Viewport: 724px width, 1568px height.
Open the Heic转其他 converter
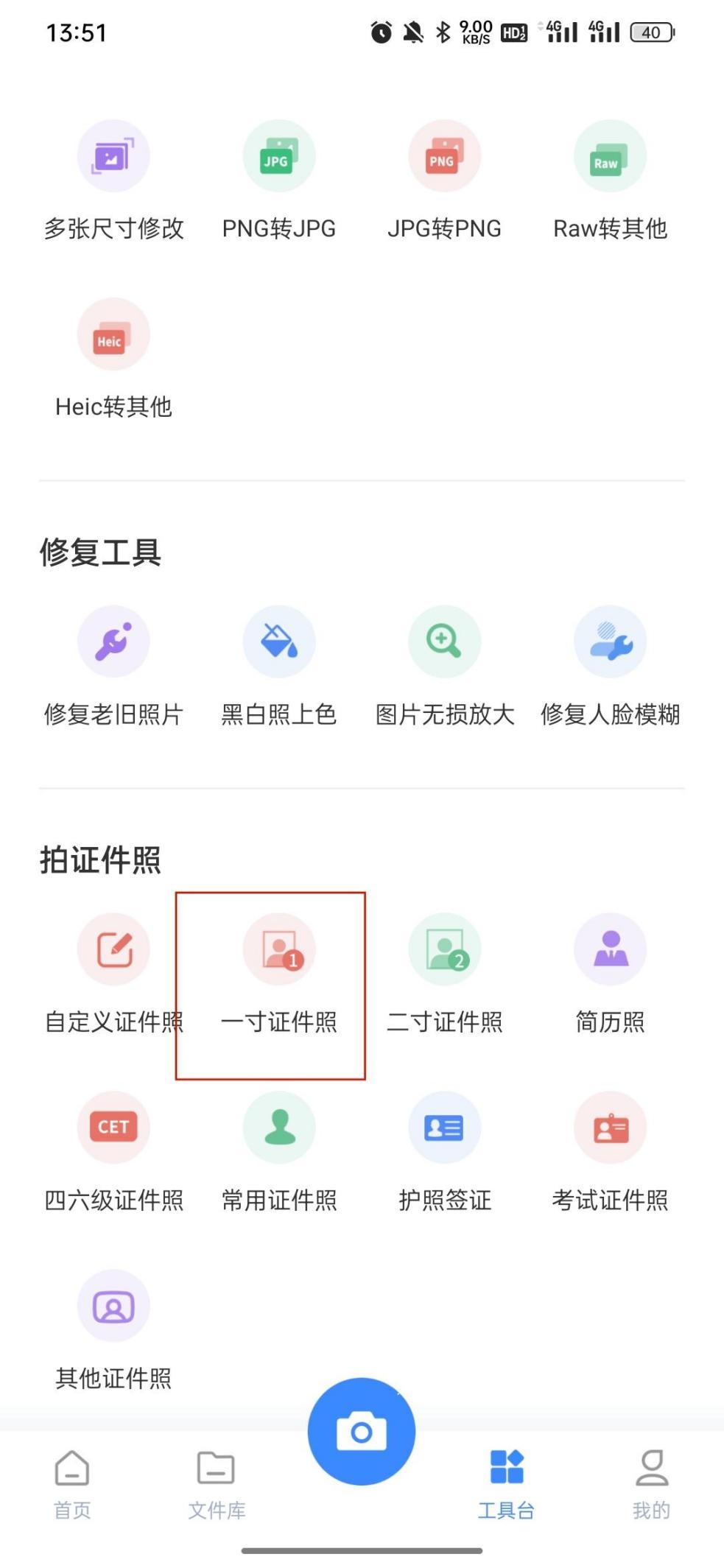(113, 357)
